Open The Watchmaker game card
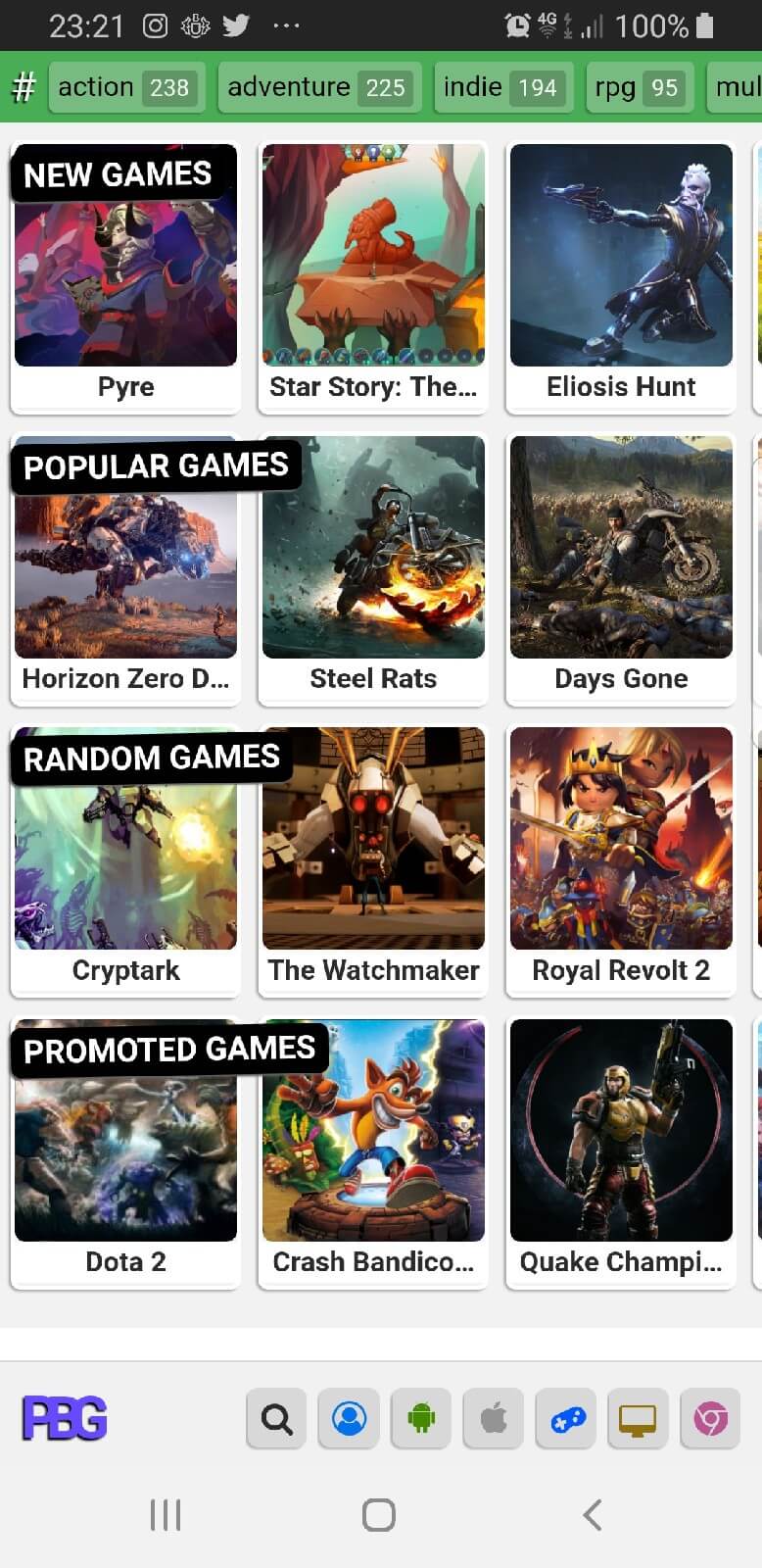Image resolution: width=762 pixels, height=1568 pixels. (373, 860)
